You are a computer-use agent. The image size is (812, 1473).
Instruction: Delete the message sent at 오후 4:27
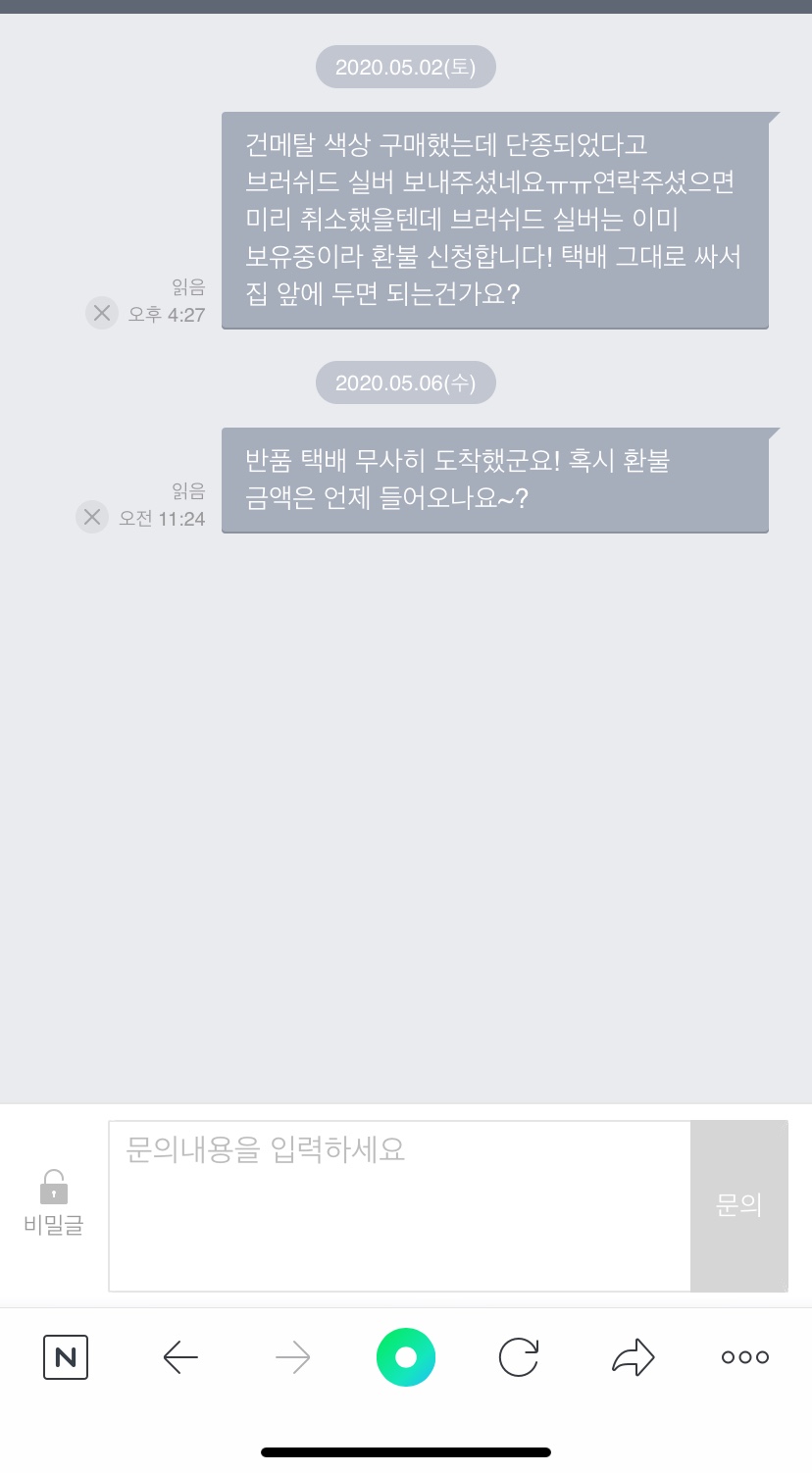(101, 313)
